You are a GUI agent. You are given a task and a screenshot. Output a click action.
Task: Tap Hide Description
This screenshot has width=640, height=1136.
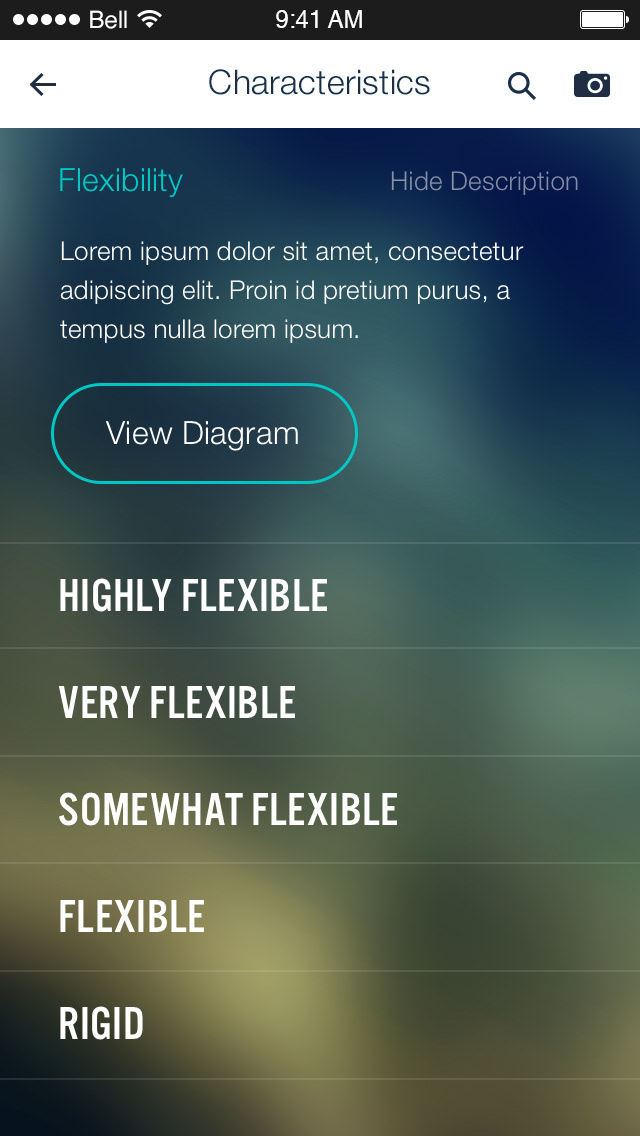[x=484, y=182]
